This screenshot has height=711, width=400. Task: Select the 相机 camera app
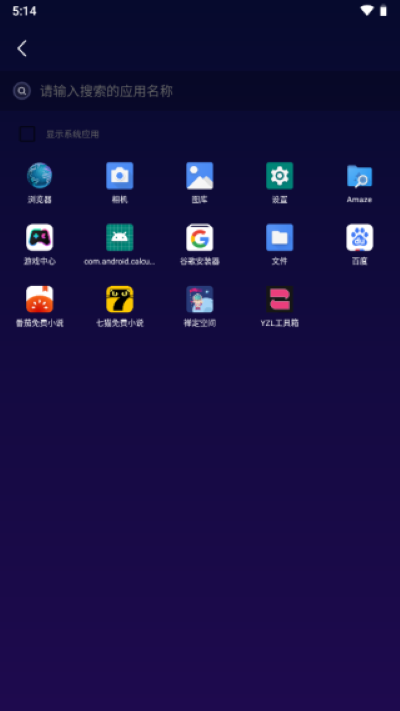(x=120, y=183)
